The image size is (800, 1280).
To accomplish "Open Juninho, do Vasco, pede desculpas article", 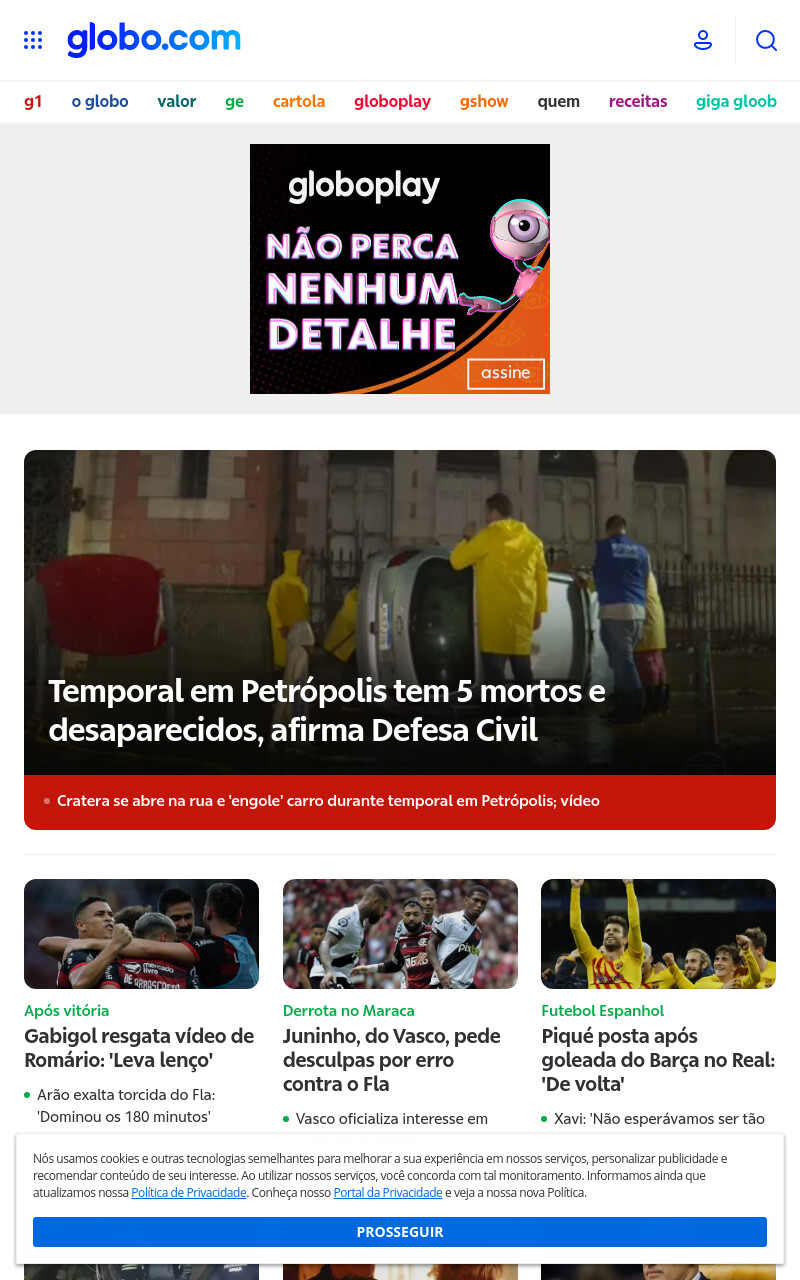I will (392, 1060).
